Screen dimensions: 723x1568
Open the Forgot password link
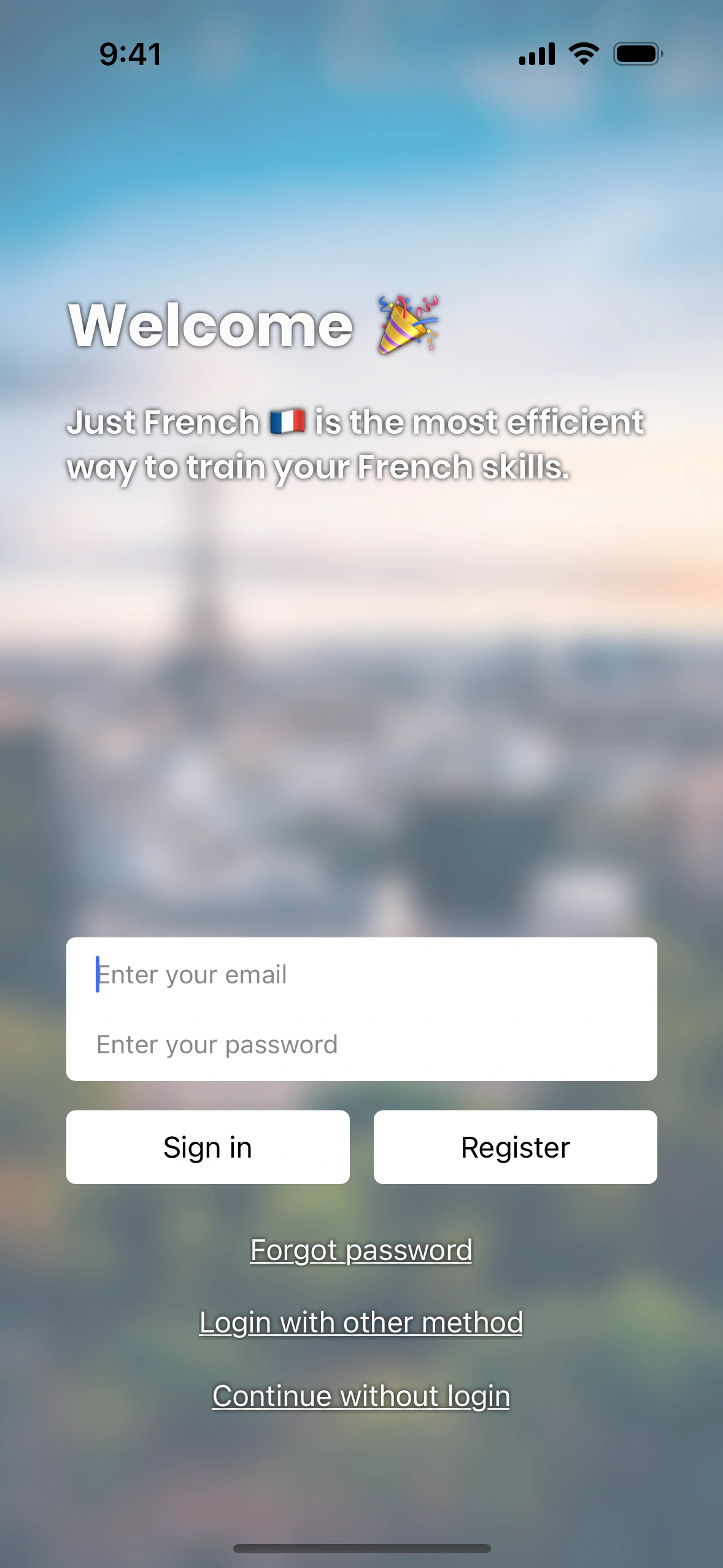coord(361,1250)
